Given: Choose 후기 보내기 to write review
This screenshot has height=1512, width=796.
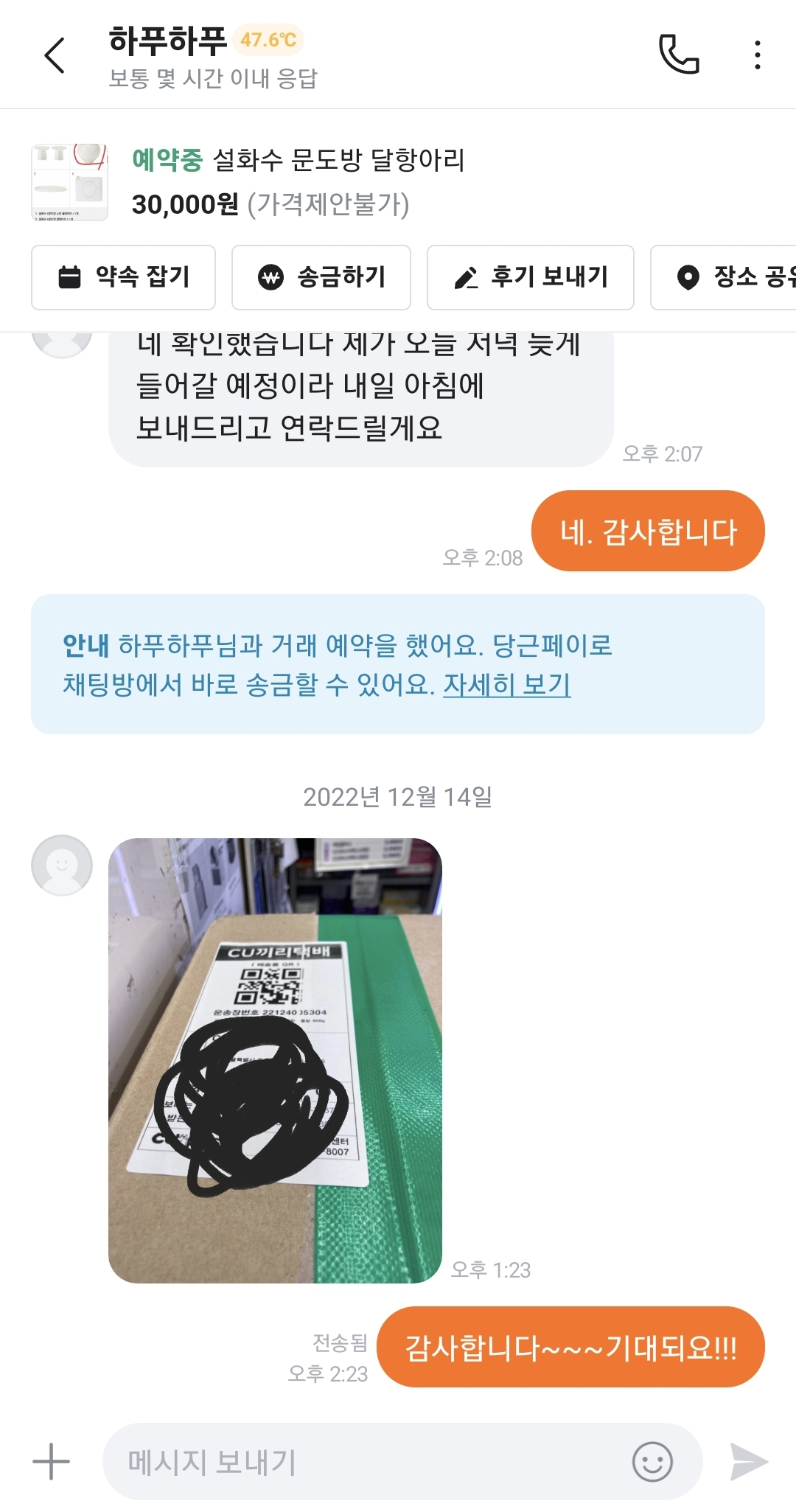Looking at the screenshot, I should 530,277.
